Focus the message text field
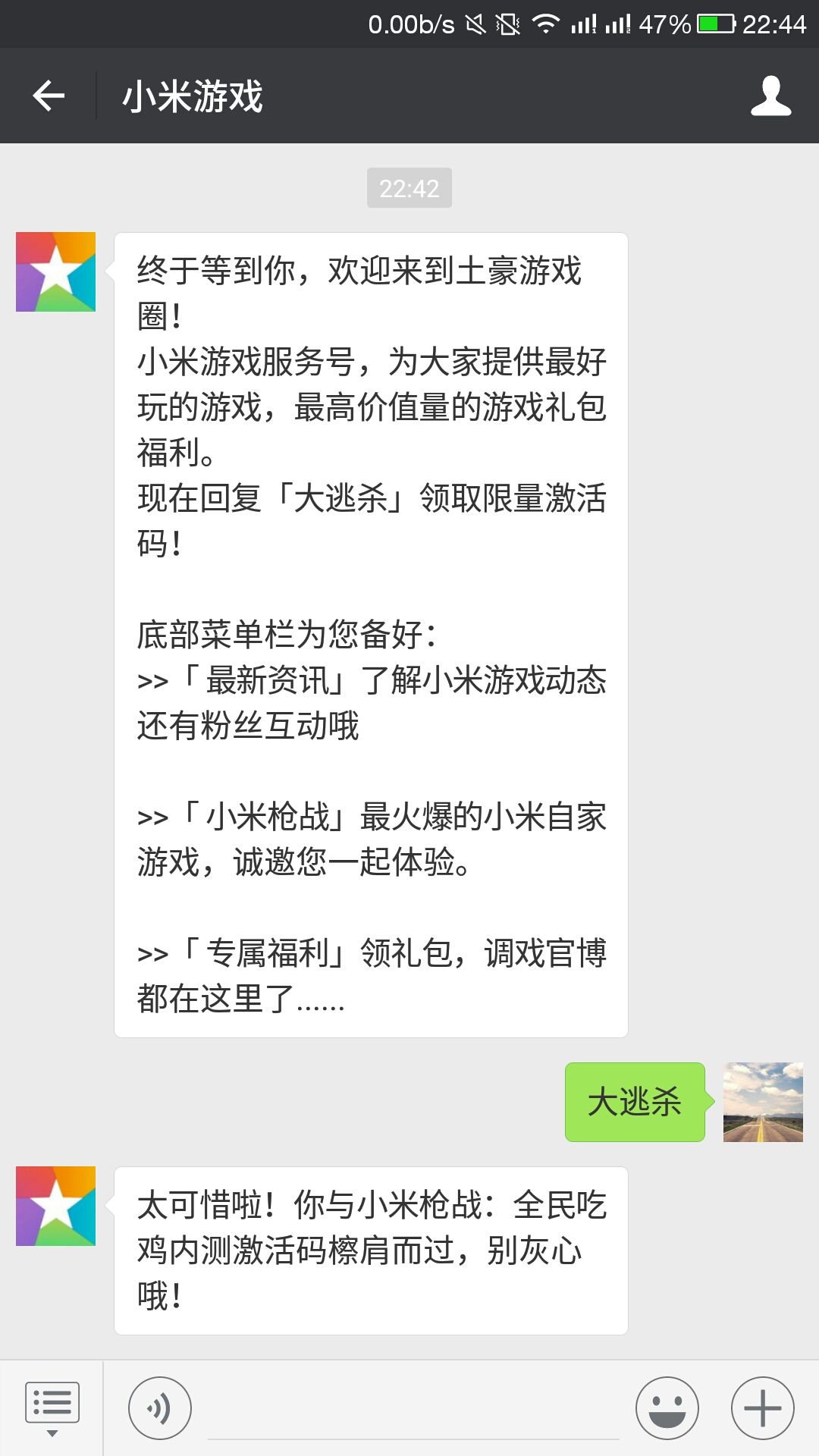819x1456 pixels. point(413,1408)
